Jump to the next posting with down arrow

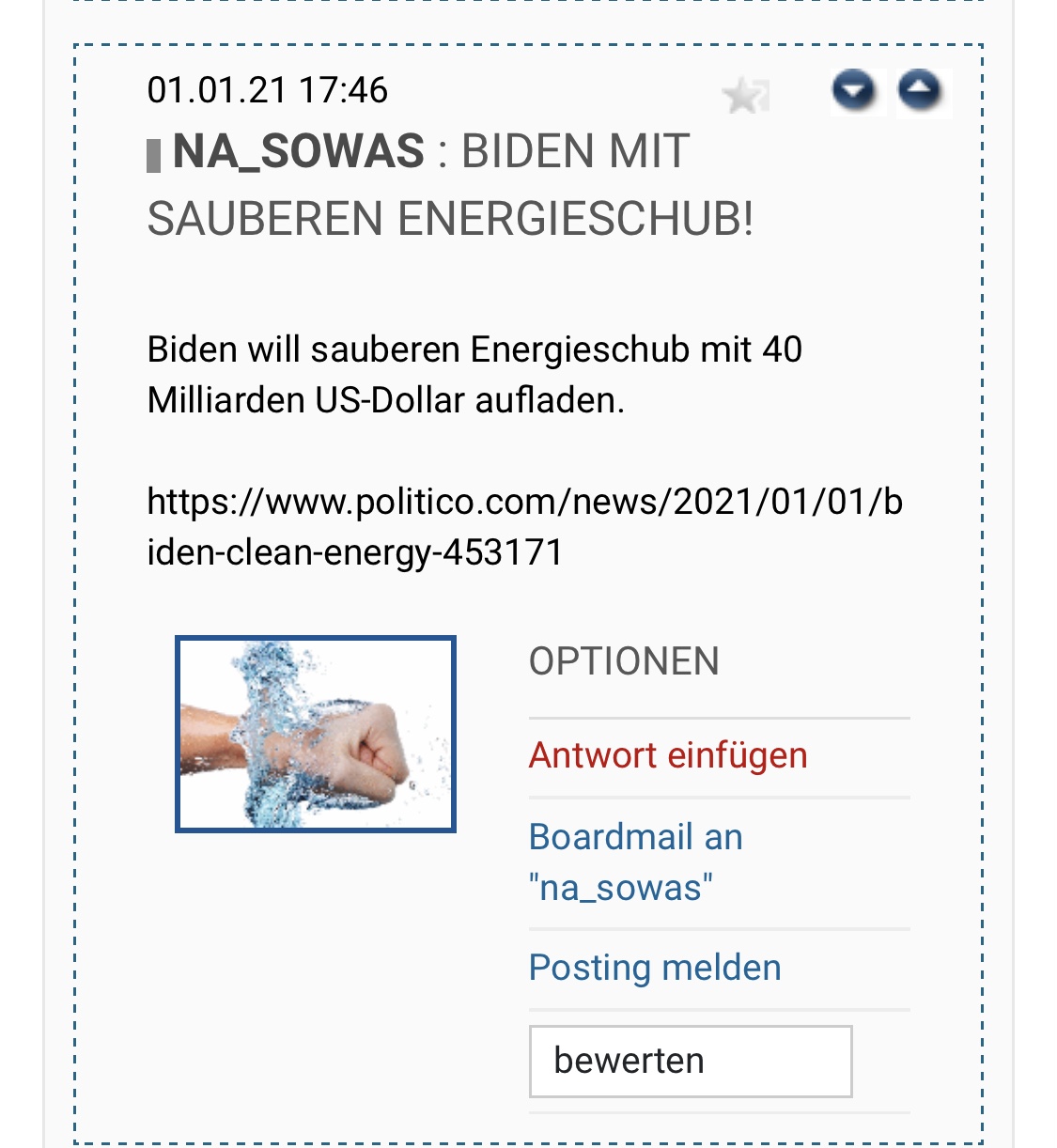(x=855, y=92)
